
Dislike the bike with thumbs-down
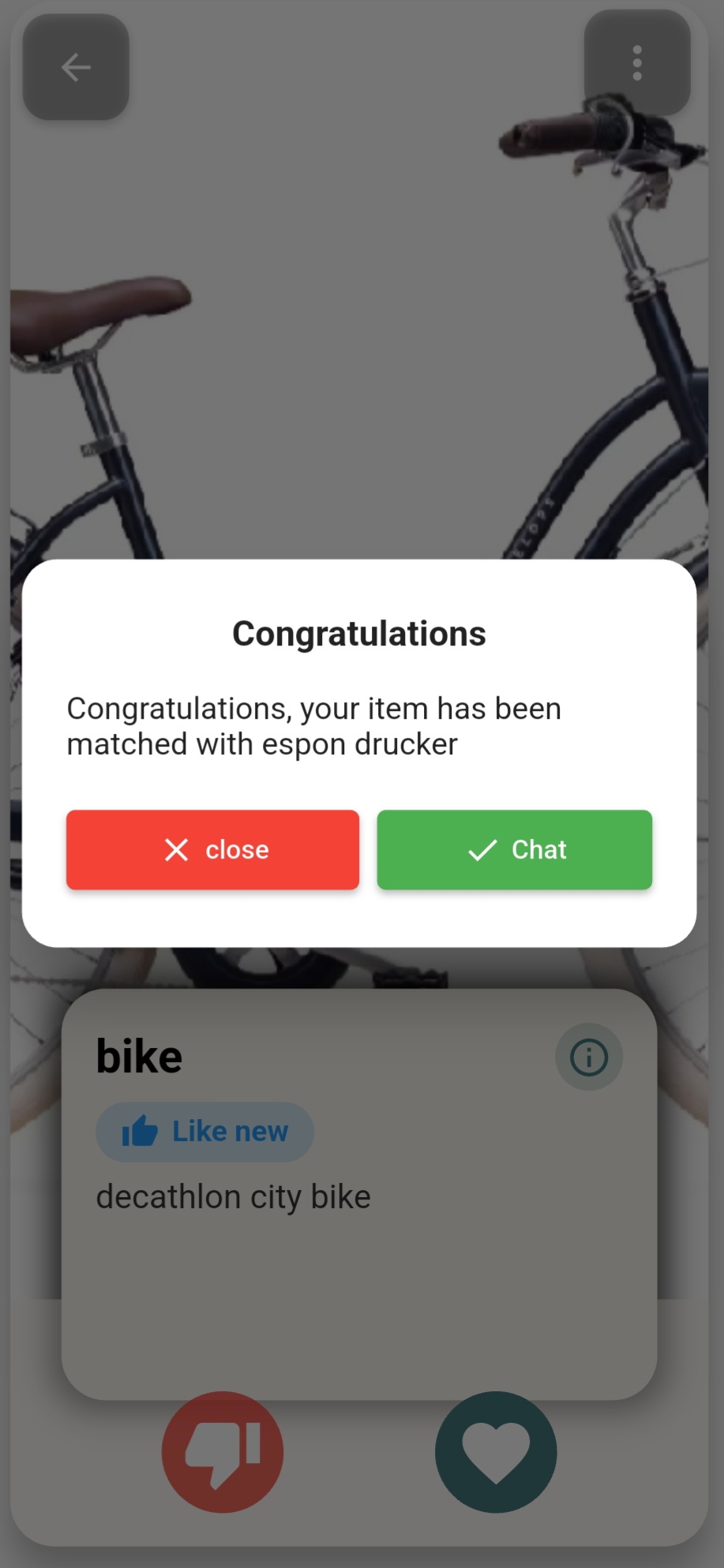[x=223, y=1452]
